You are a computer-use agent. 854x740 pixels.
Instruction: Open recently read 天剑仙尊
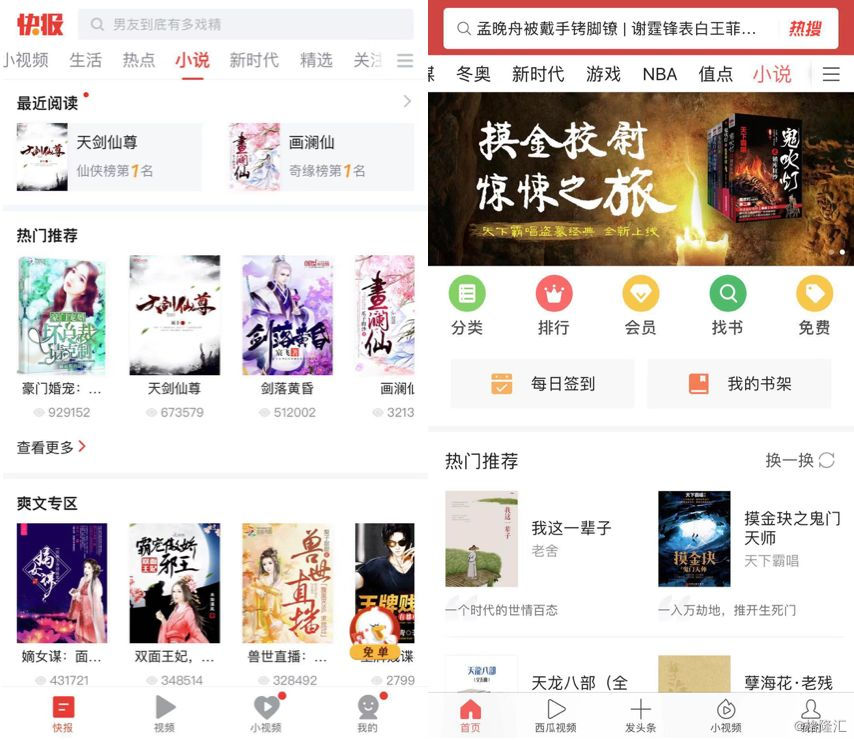[108, 157]
